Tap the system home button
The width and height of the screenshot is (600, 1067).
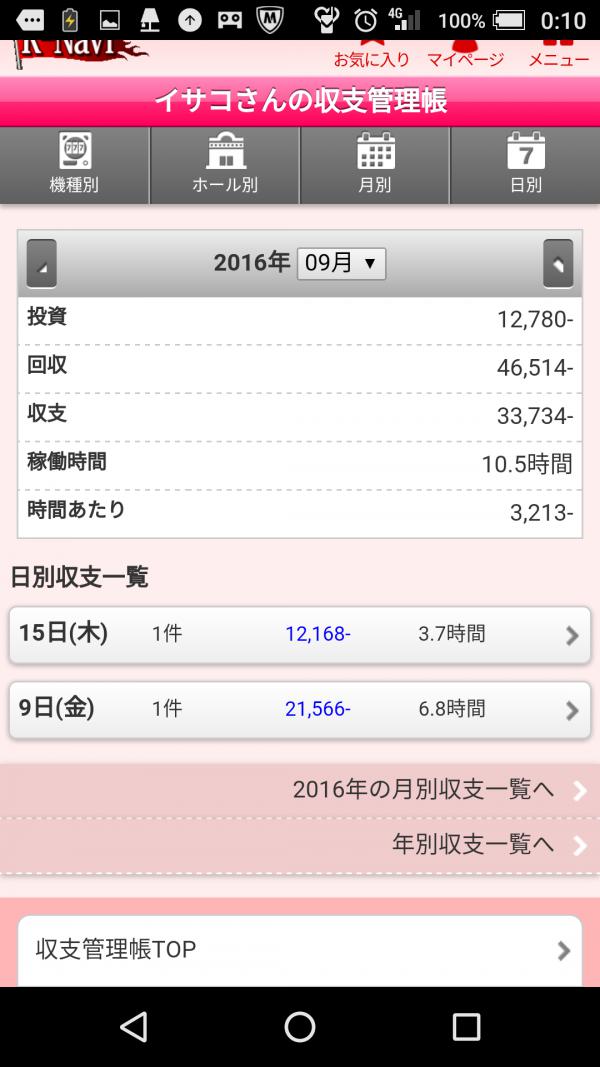(x=300, y=1027)
